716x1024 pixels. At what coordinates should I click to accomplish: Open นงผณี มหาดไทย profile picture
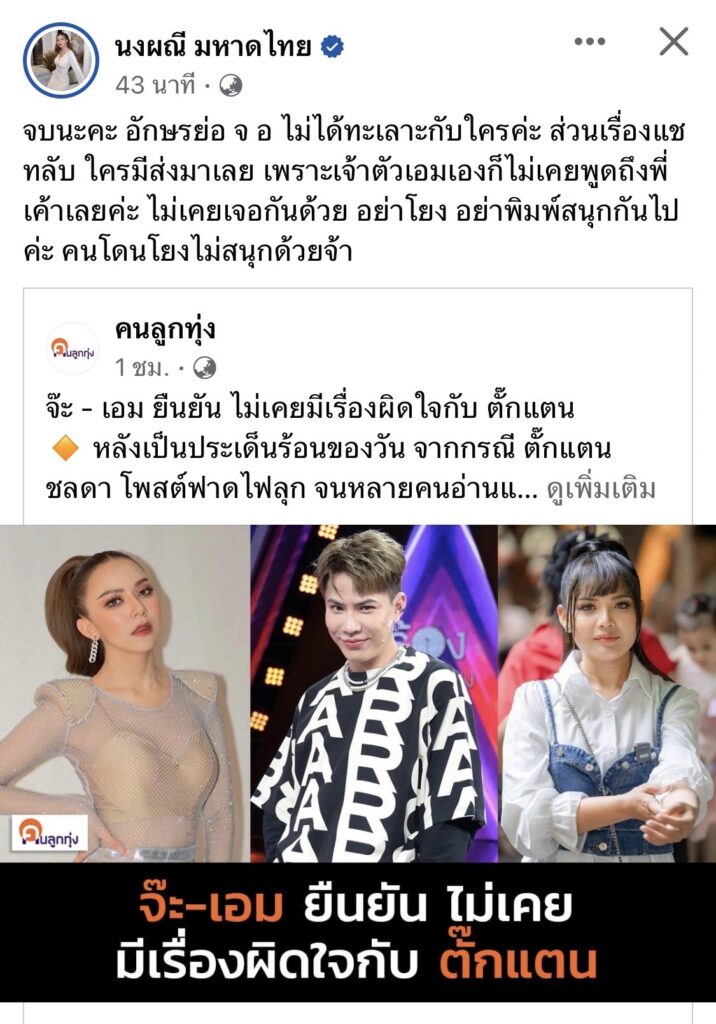[62, 60]
